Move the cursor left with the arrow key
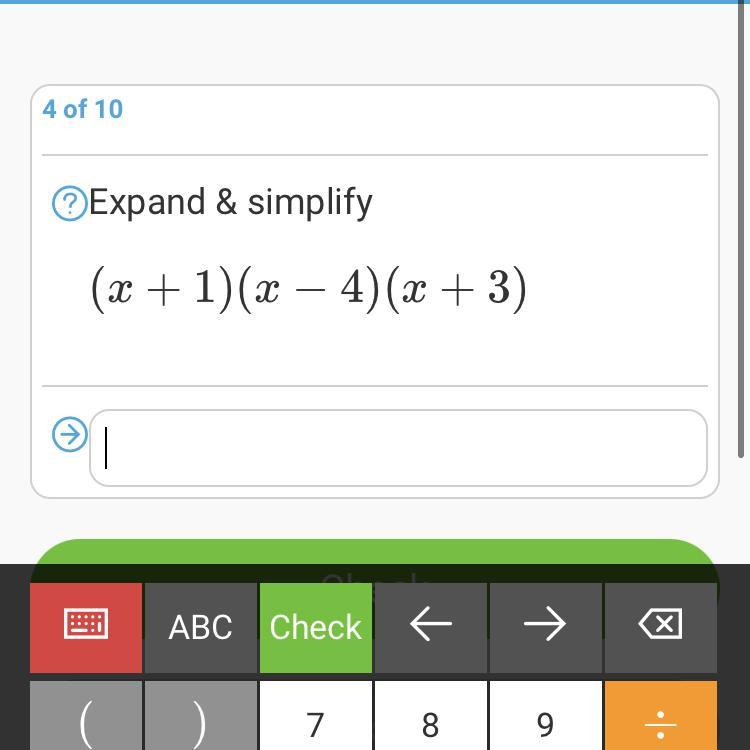The image size is (750, 750). (431, 627)
